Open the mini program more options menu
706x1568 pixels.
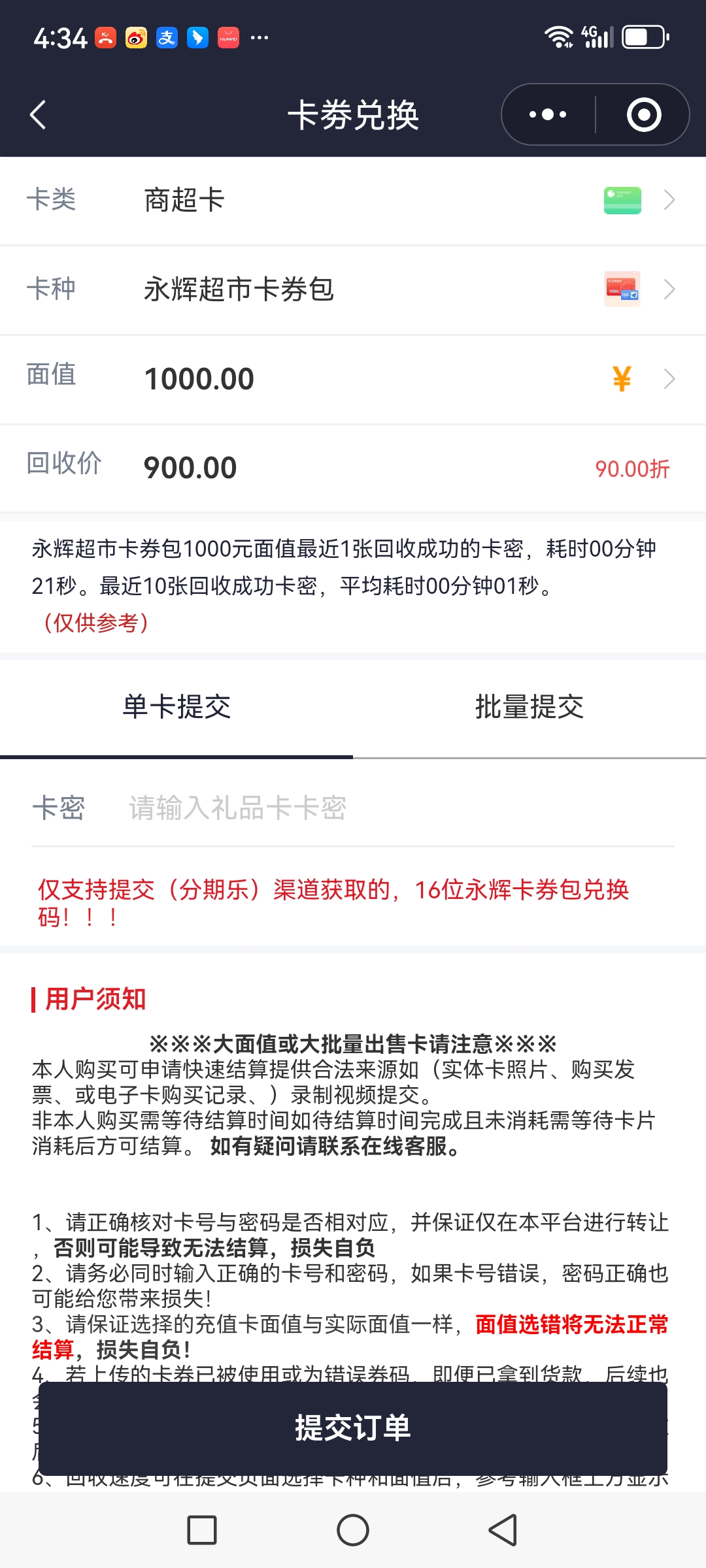[x=548, y=115]
